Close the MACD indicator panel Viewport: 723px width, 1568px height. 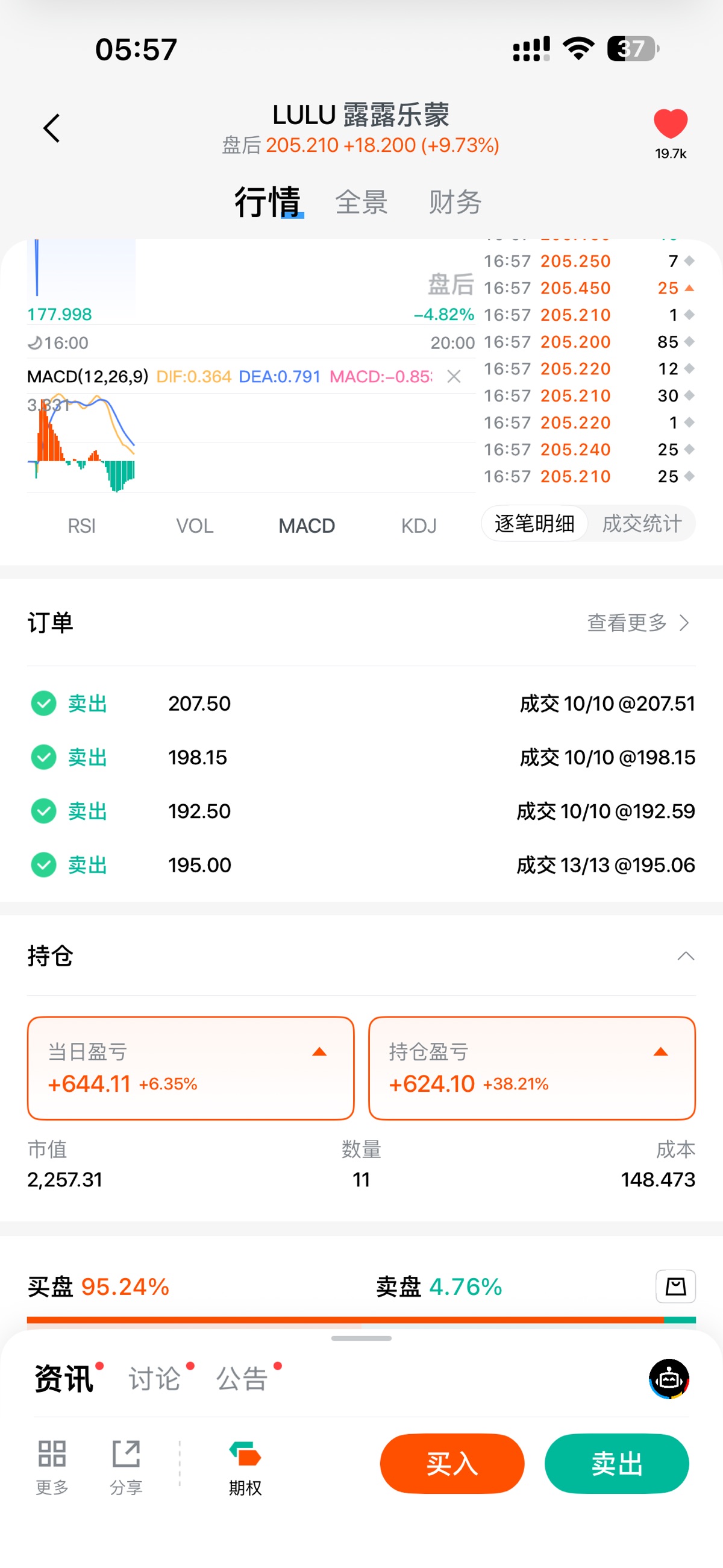454,377
